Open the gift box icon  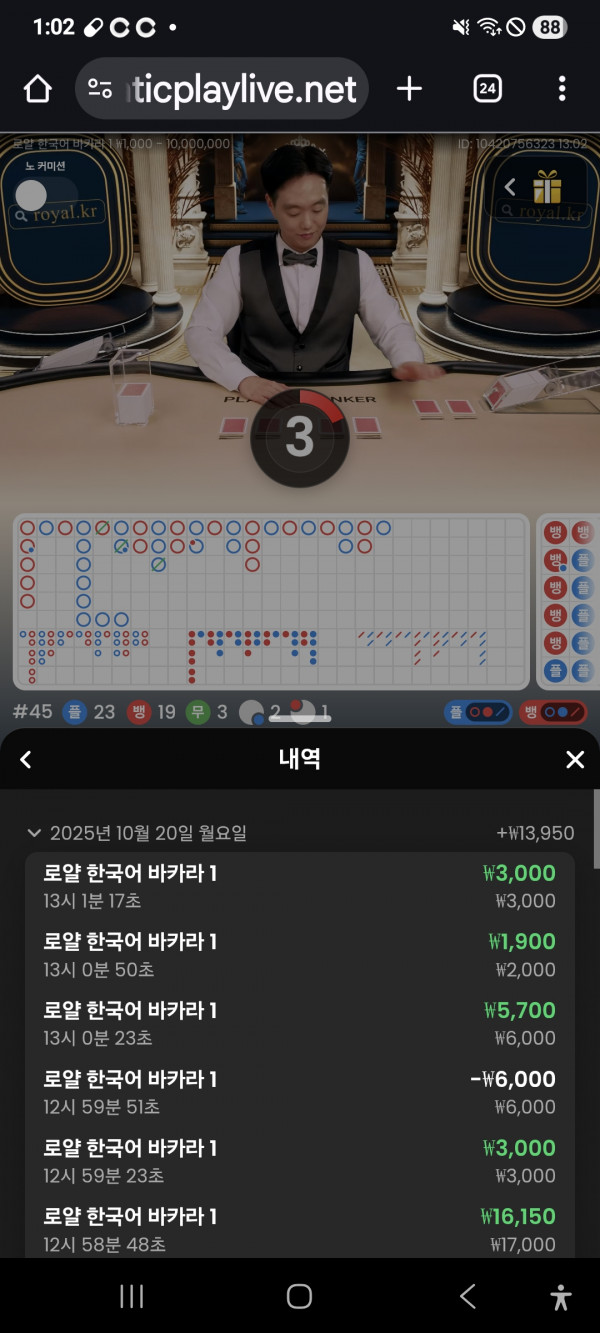pyautogui.click(x=547, y=186)
